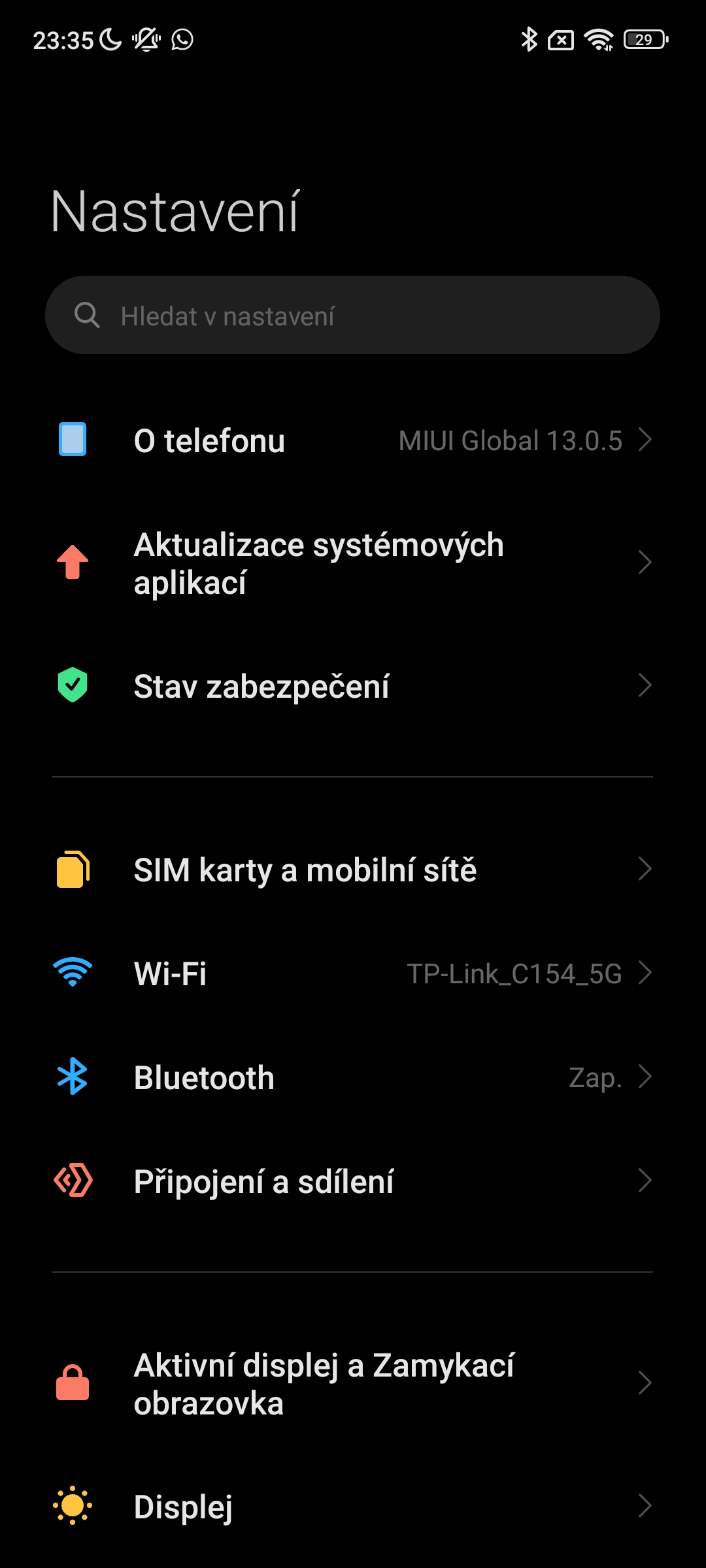Screen dimensions: 706x1568
Task: Open Bluetooth settings
Action: pos(353,1077)
